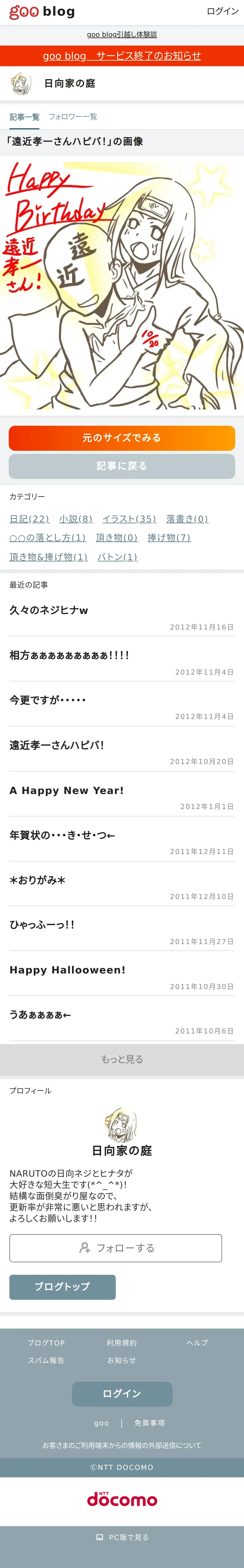Open the goo blog引越し体験談 link

coord(122,35)
